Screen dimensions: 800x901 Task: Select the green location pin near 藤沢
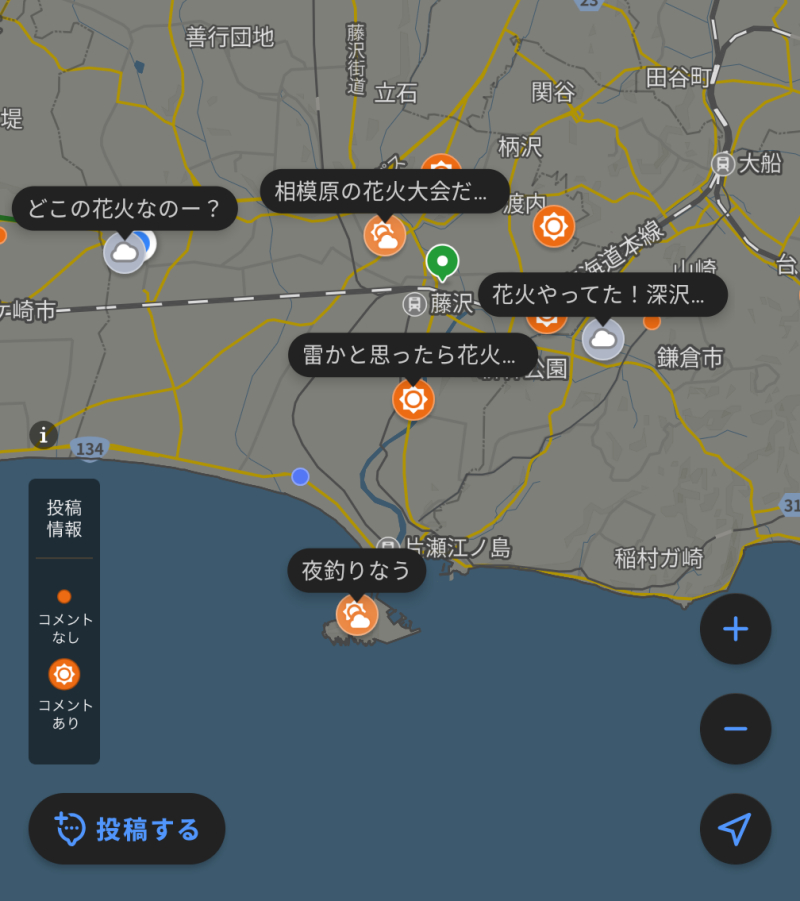[x=442, y=262]
